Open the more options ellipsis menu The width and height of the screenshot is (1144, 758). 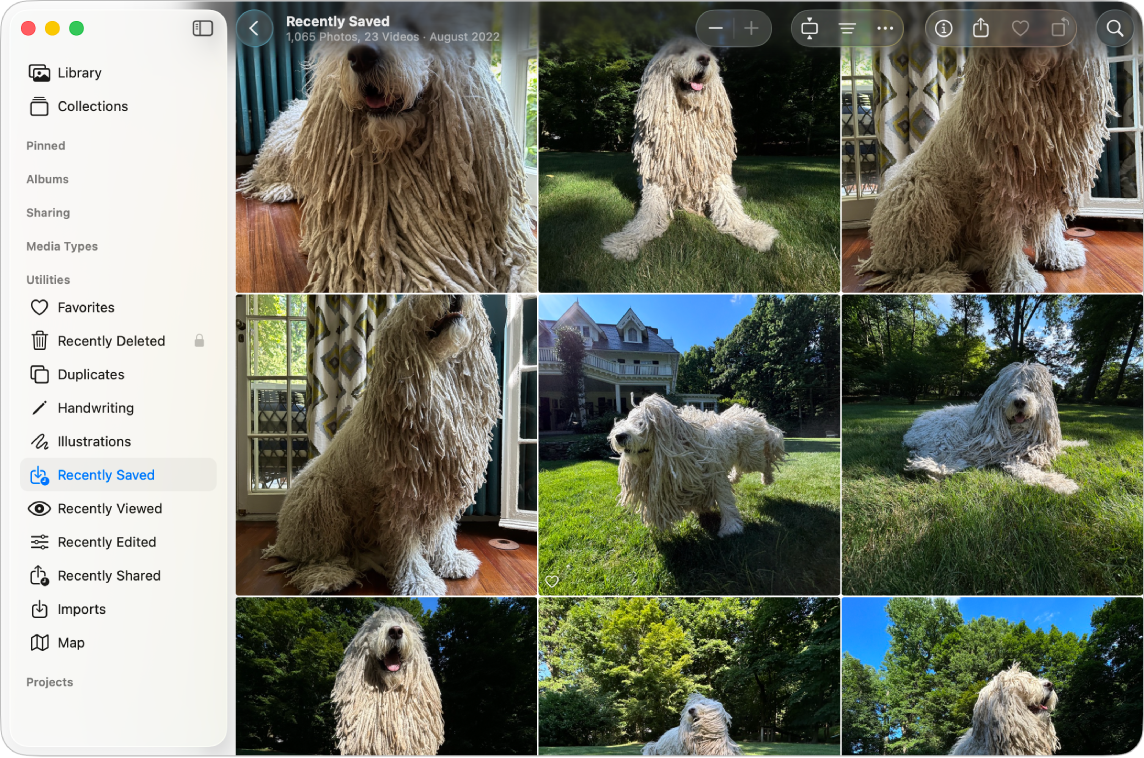click(x=885, y=29)
